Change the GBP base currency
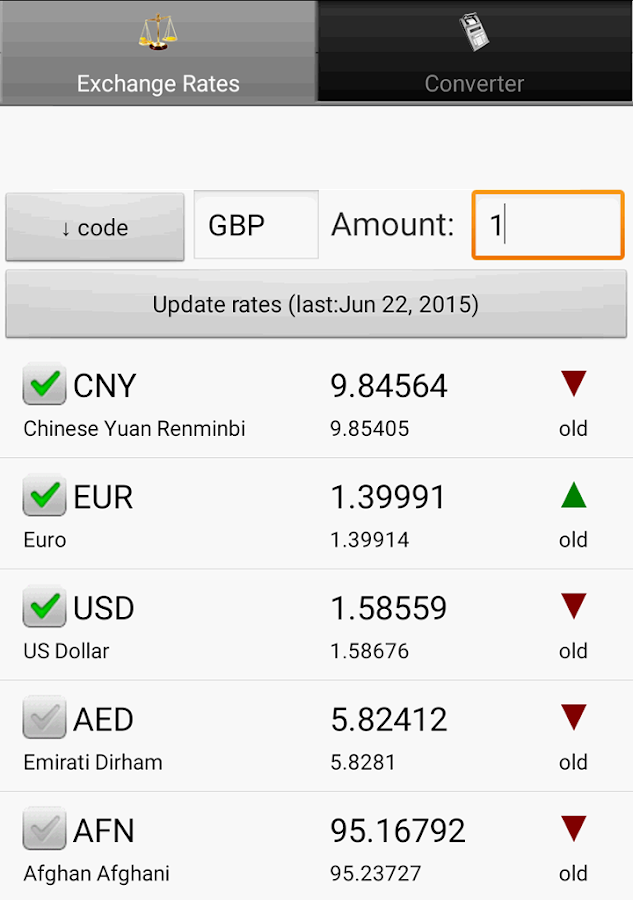 [256, 225]
